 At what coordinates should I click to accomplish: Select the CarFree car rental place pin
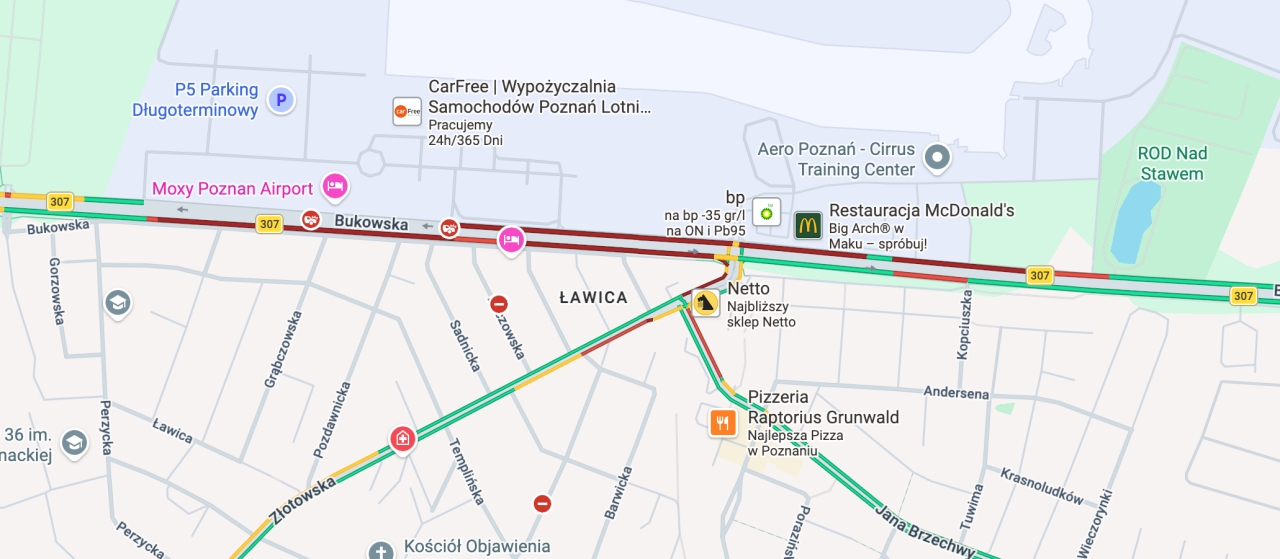point(407,111)
